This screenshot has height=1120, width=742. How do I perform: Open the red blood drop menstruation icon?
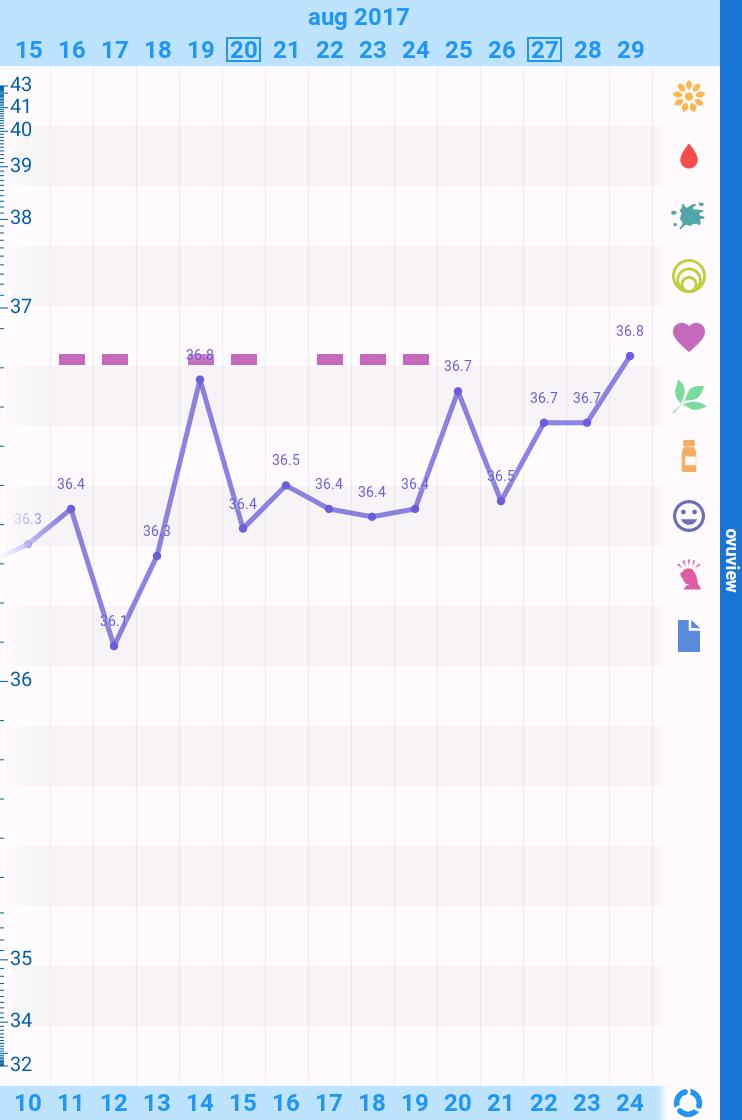click(x=688, y=157)
